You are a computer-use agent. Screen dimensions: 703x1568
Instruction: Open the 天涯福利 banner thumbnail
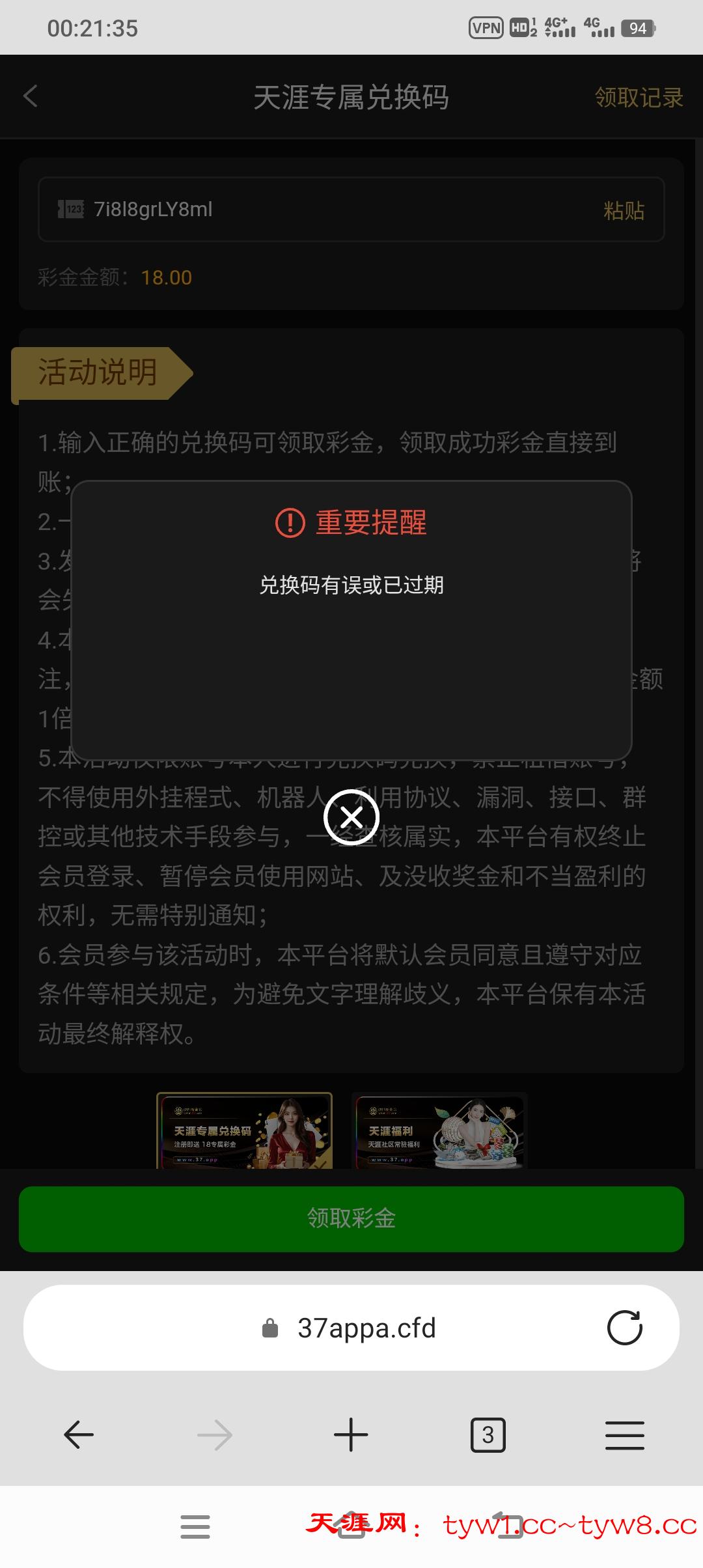pyautogui.click(x=439, y=1132)
